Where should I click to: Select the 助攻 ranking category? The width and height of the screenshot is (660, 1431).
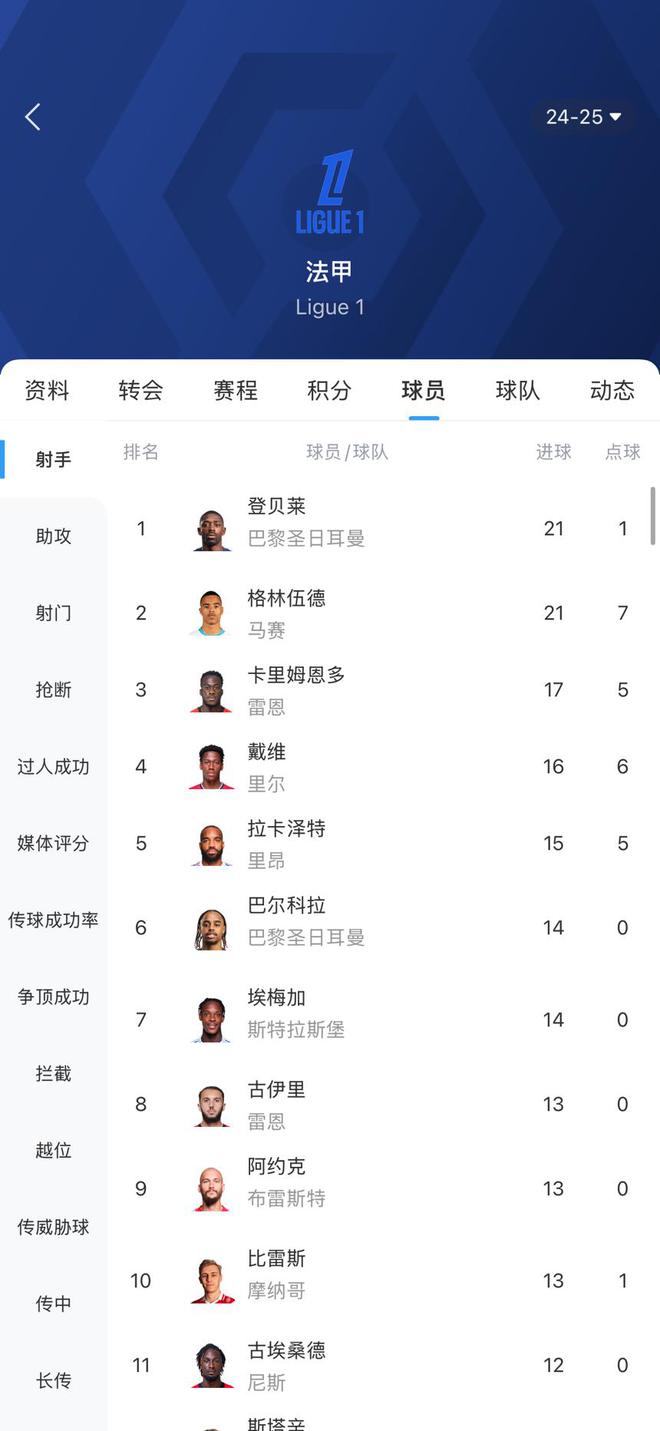(54, 536)
